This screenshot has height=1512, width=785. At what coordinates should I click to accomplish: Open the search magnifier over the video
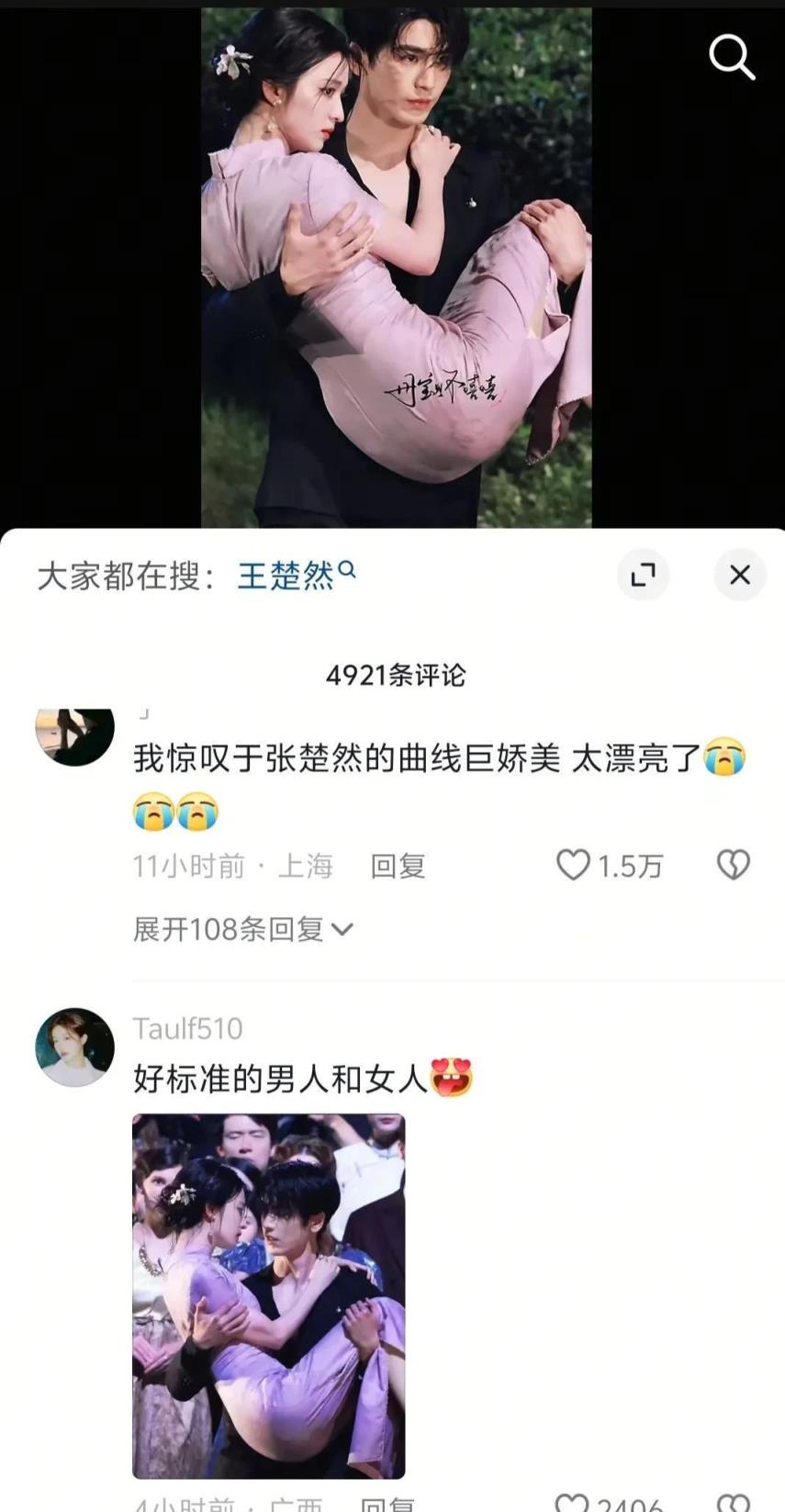(x=732, y=57)
